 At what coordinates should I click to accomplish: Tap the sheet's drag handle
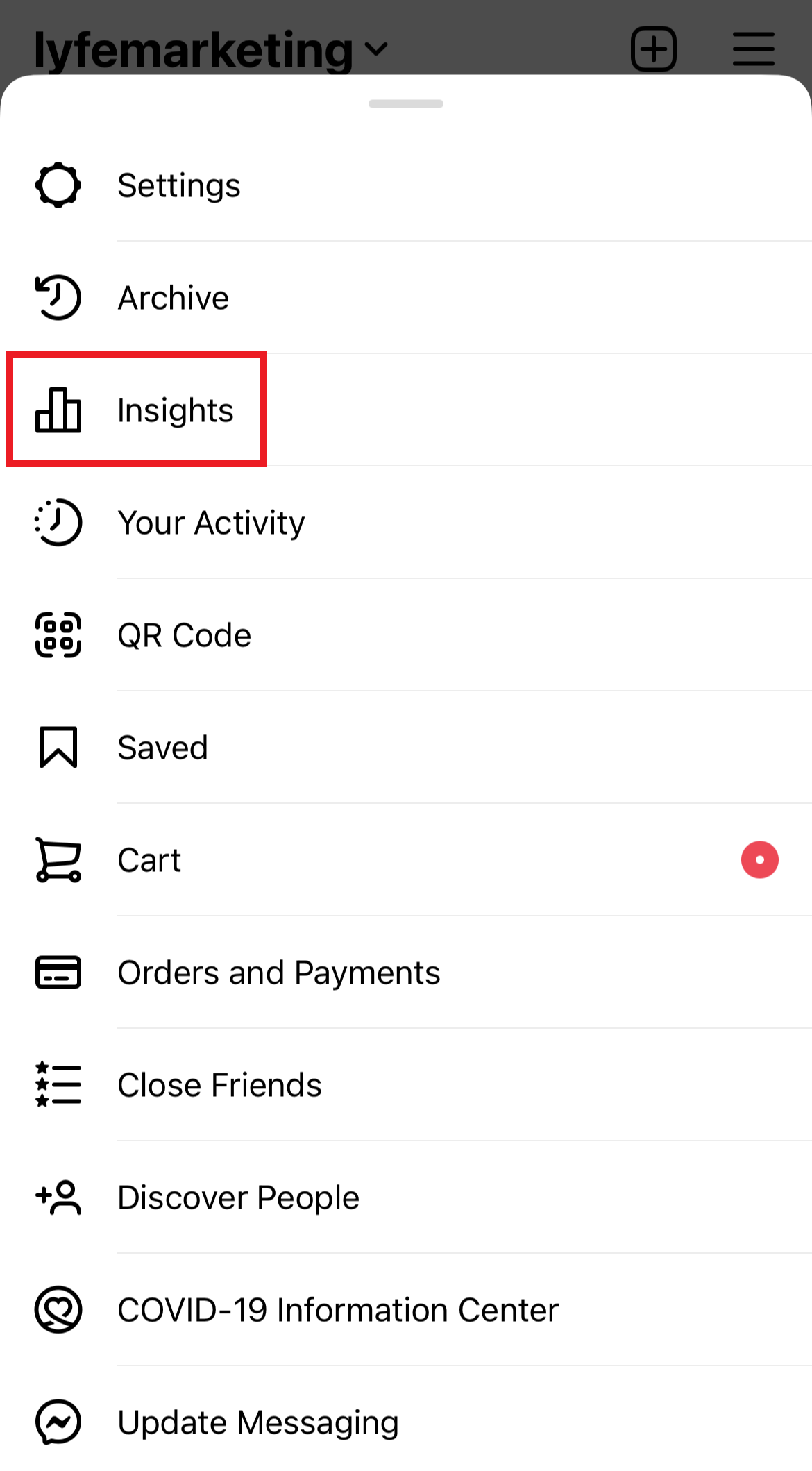[406, 104]
